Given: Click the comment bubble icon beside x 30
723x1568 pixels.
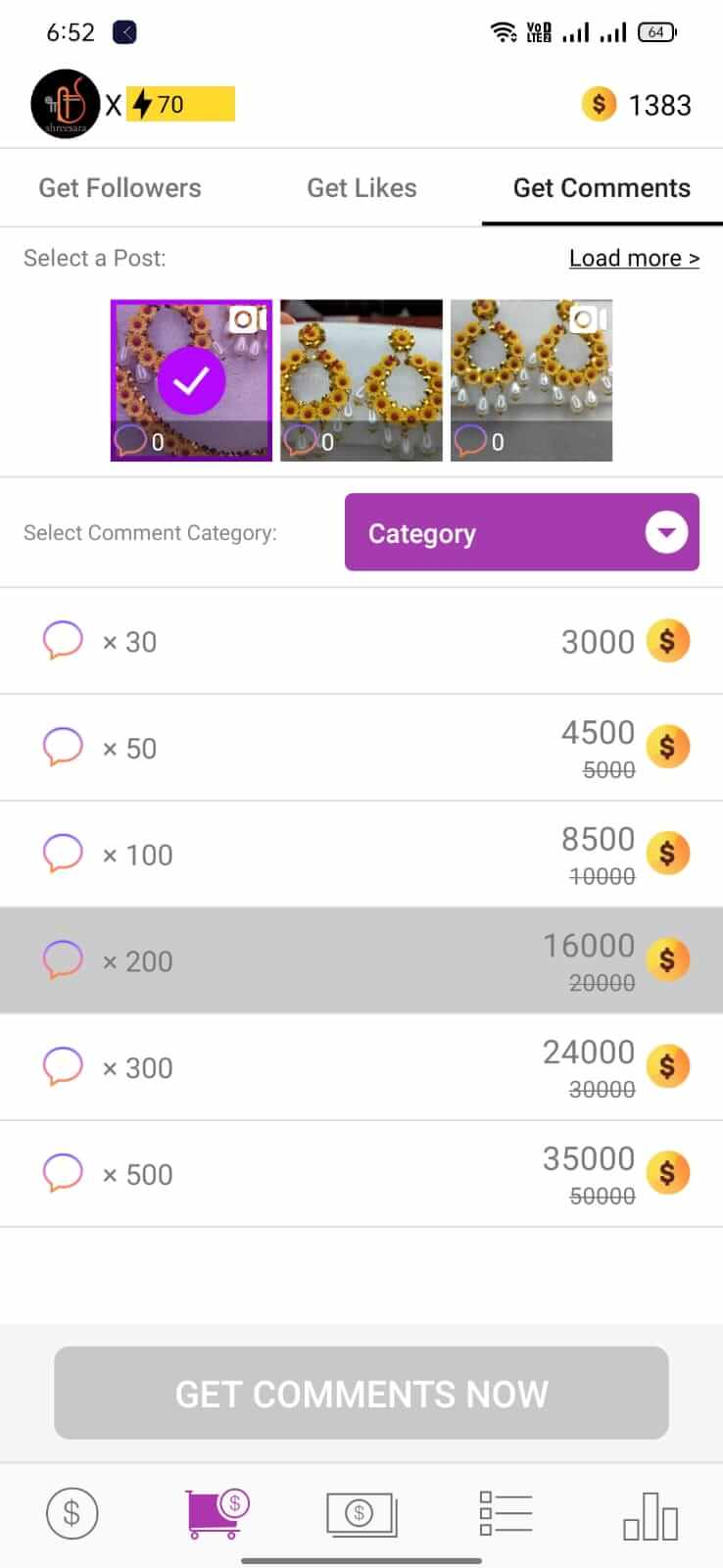Looking at the screenshot, I should [63, 640].
